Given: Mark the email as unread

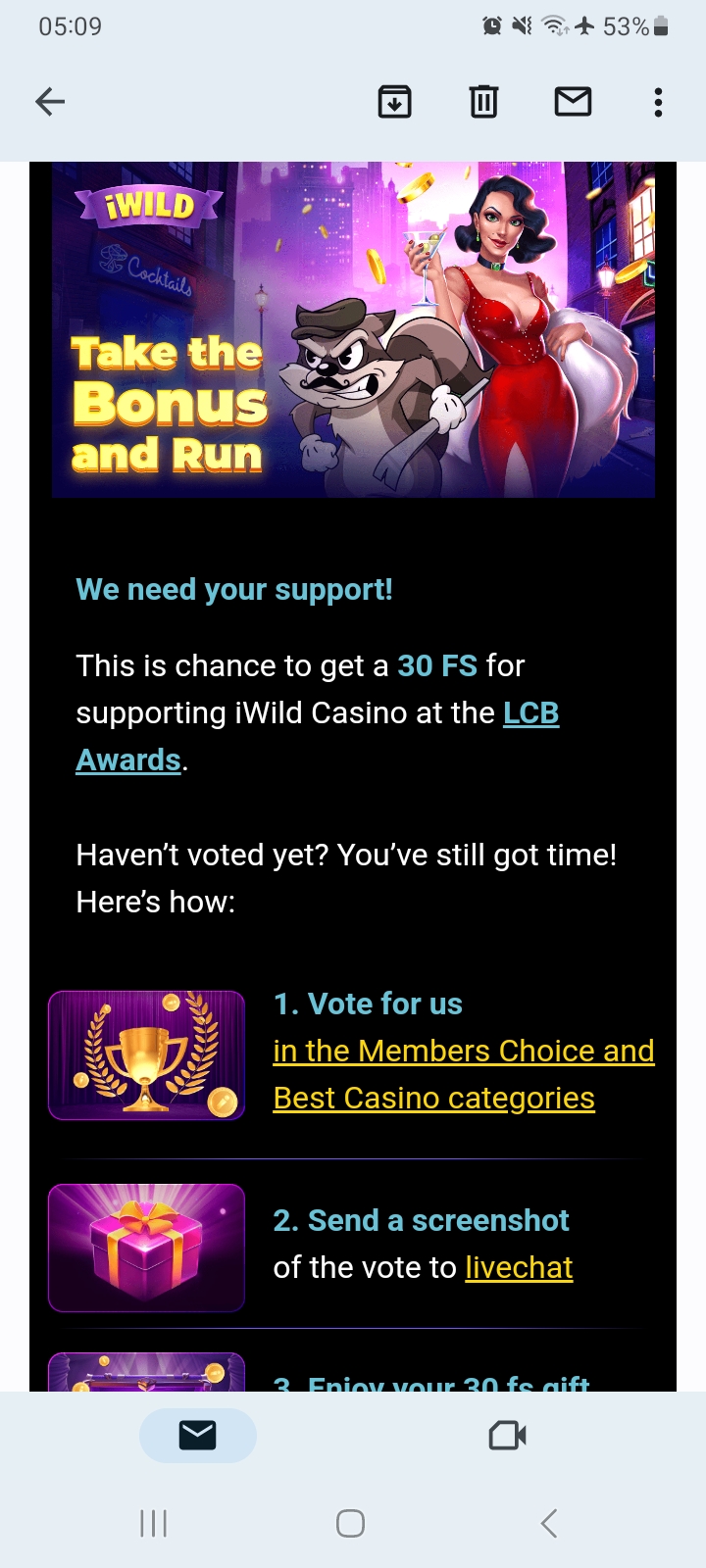Looking at the screenshot, I should [573, 101].
